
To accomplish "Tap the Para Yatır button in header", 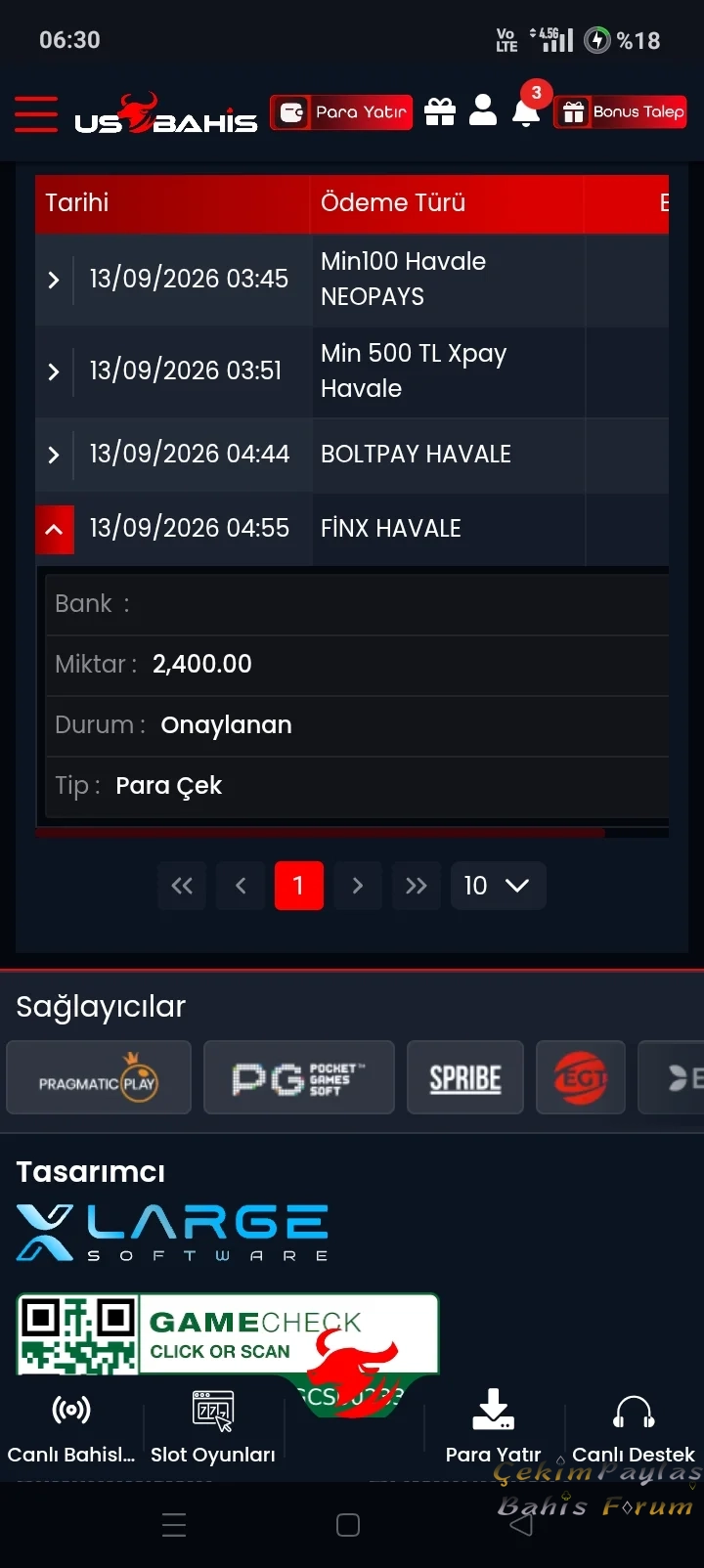I will click(x=341, y=112).
